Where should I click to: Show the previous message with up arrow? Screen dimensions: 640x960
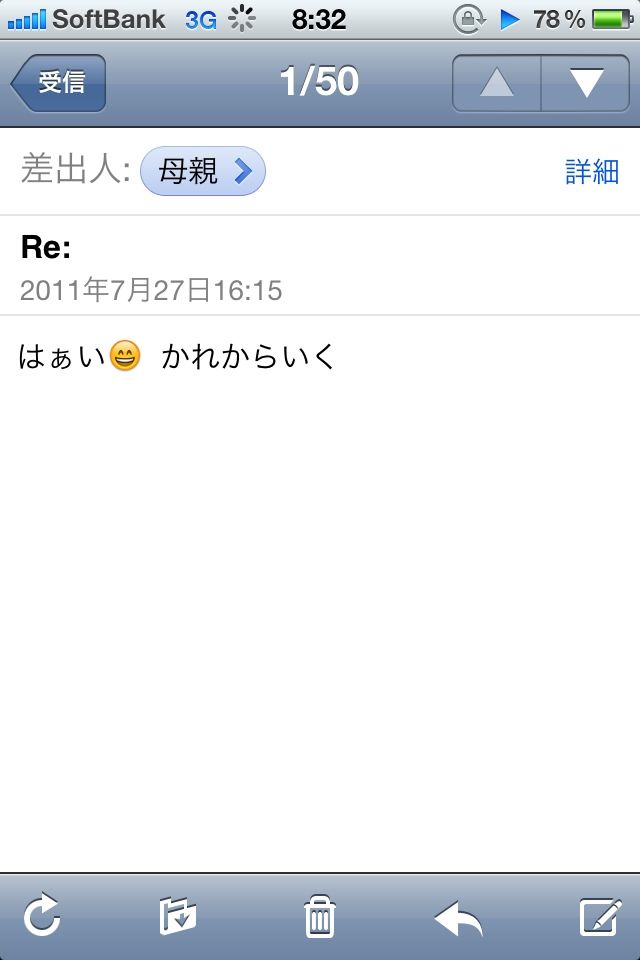pyautogui.click(x=497, y=83)
